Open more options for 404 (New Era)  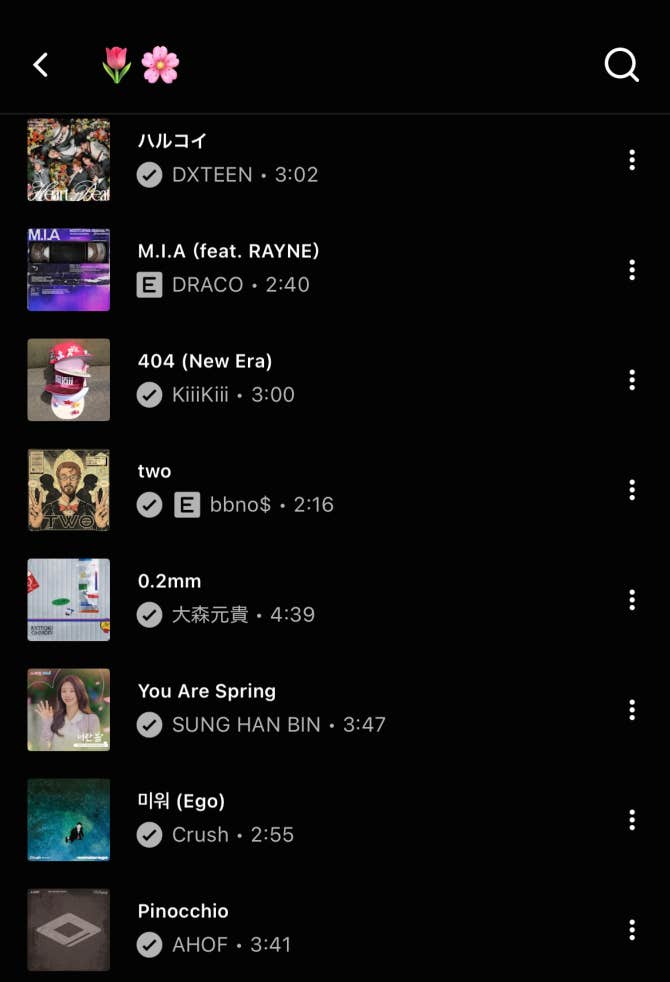pyautogui.click(x=632, y=380)
